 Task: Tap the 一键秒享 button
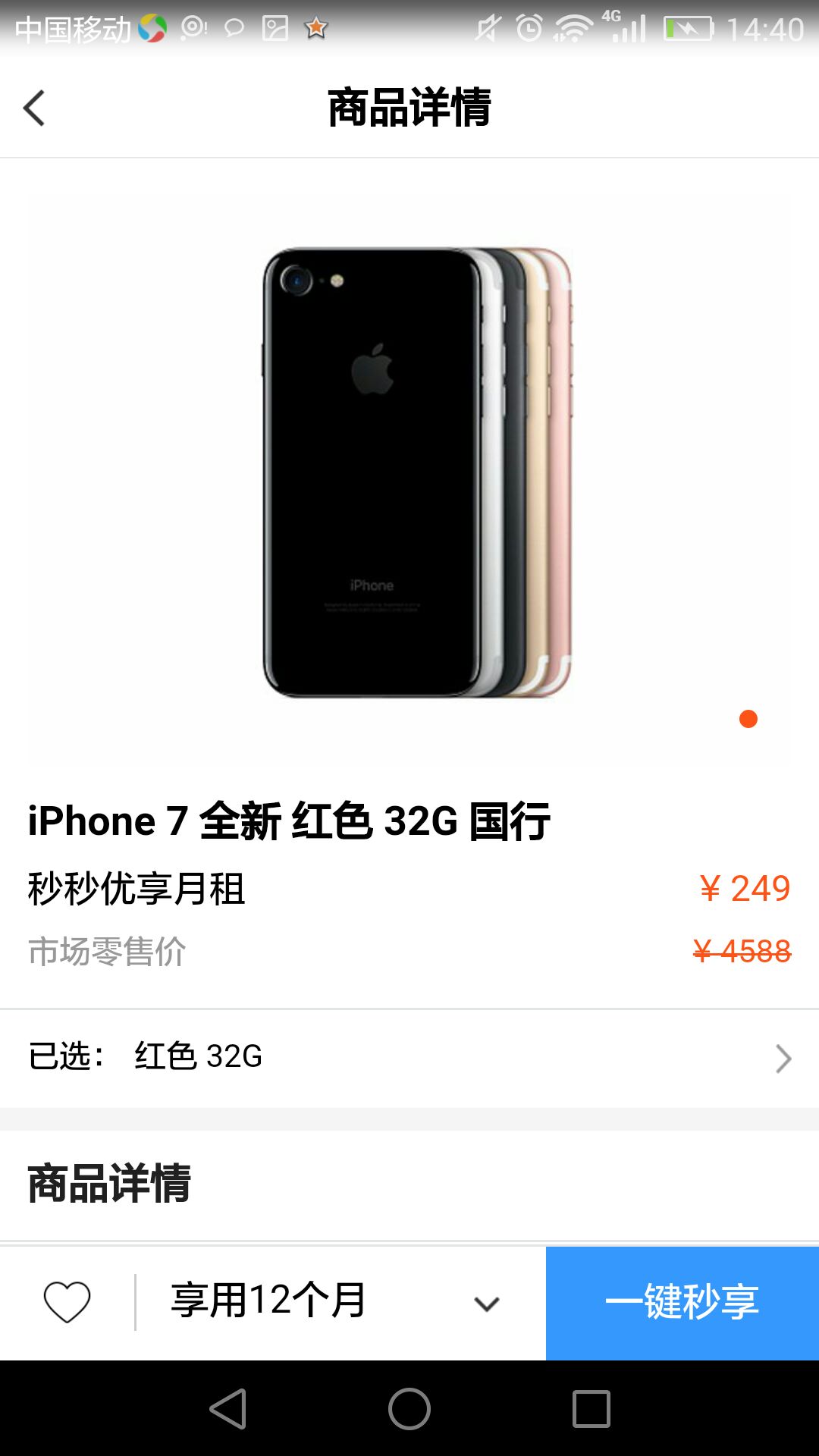[x=682, y=1302]
